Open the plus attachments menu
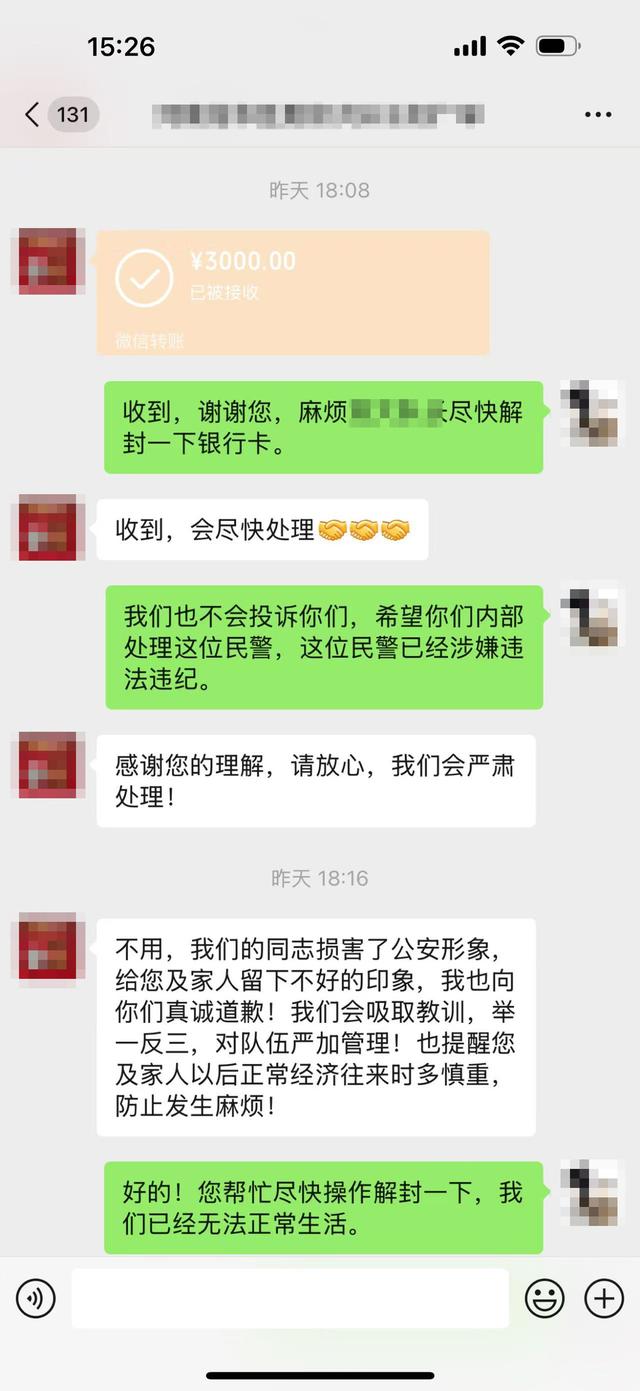640x1391 pixels. point(604,1298)
